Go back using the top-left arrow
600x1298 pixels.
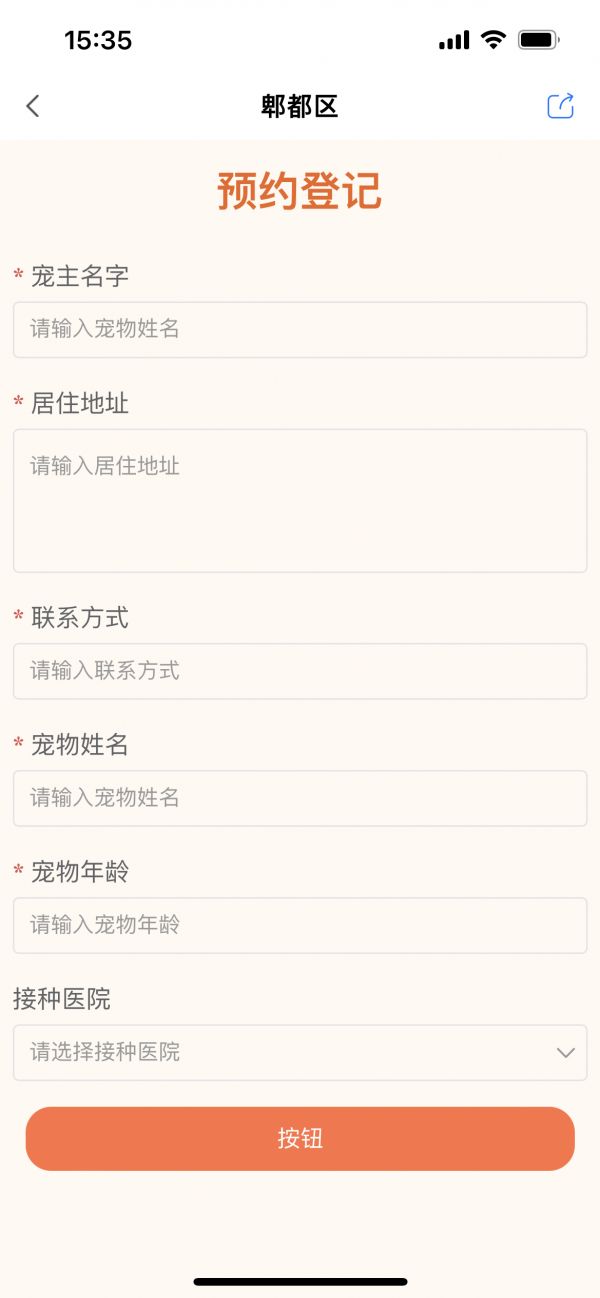coord(33,106)
